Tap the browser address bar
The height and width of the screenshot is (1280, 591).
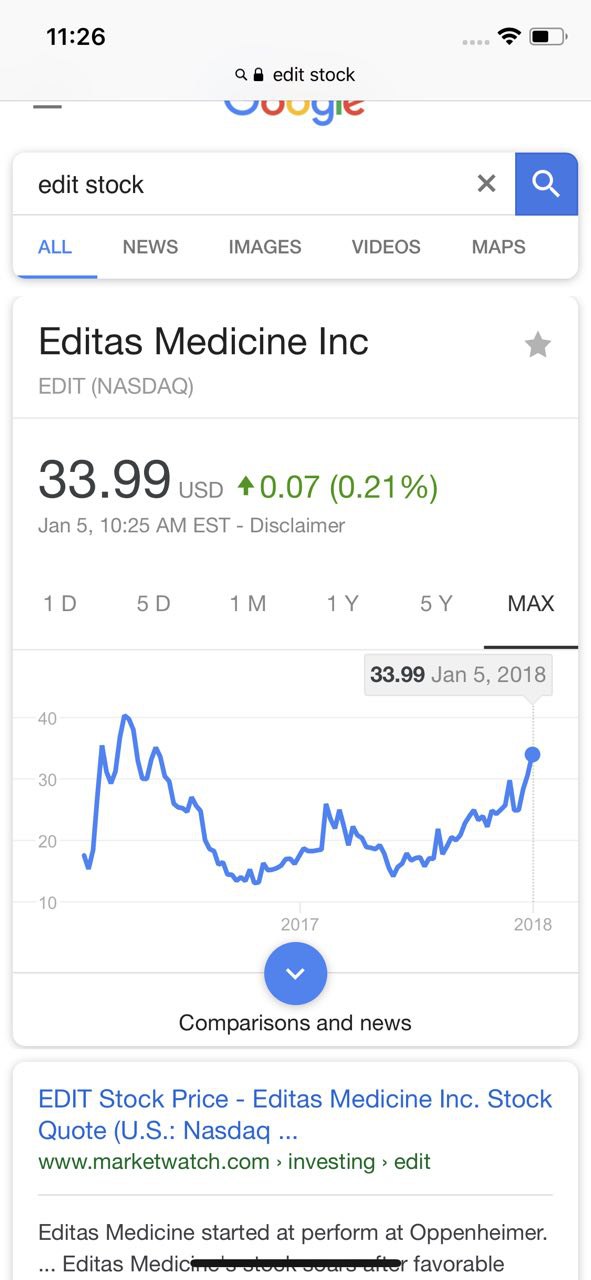pyautogui.click(x=295, y=74)
